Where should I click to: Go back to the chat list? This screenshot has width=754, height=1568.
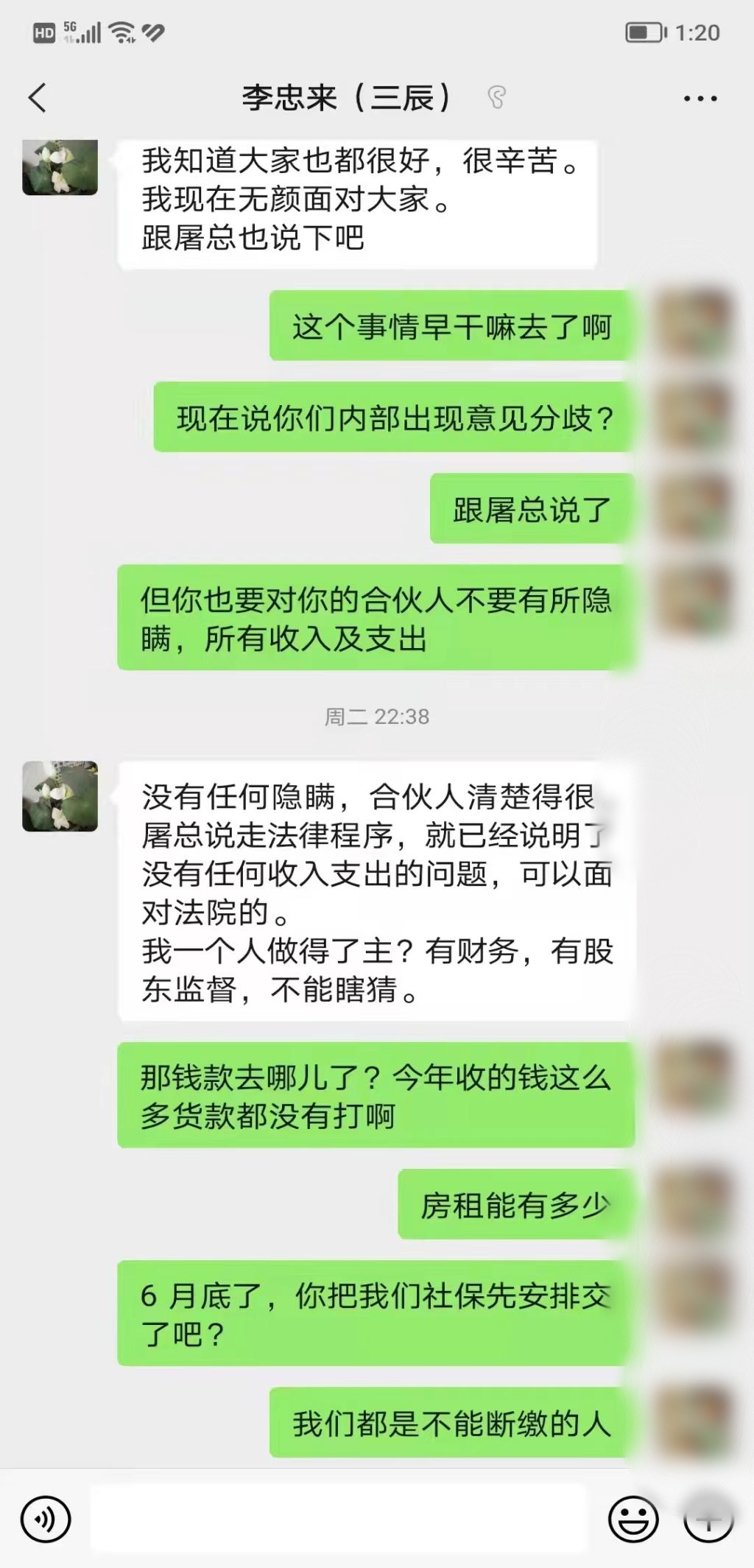point(38,98)
